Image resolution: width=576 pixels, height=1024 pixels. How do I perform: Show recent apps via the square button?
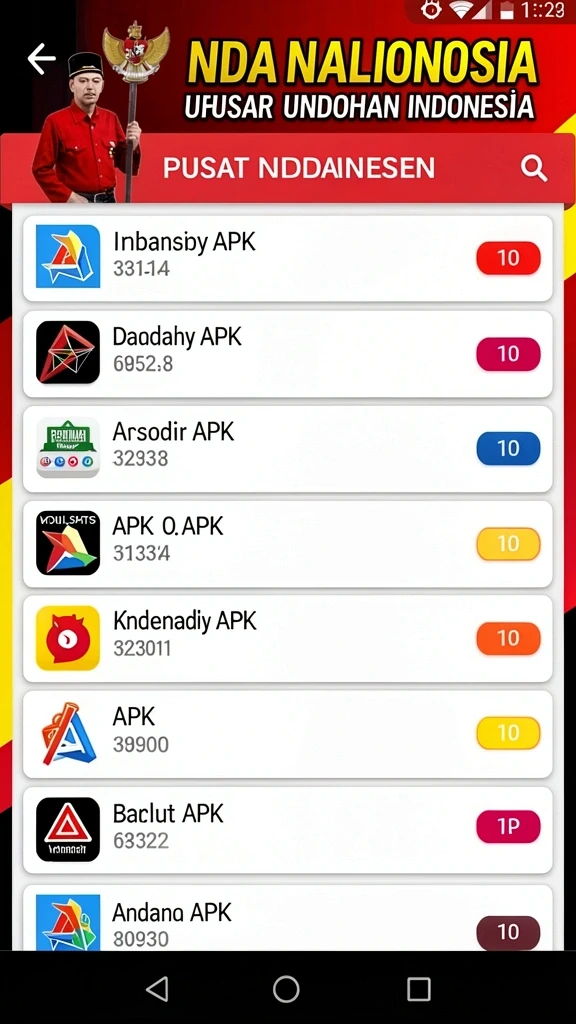click(x=419, y=989)
